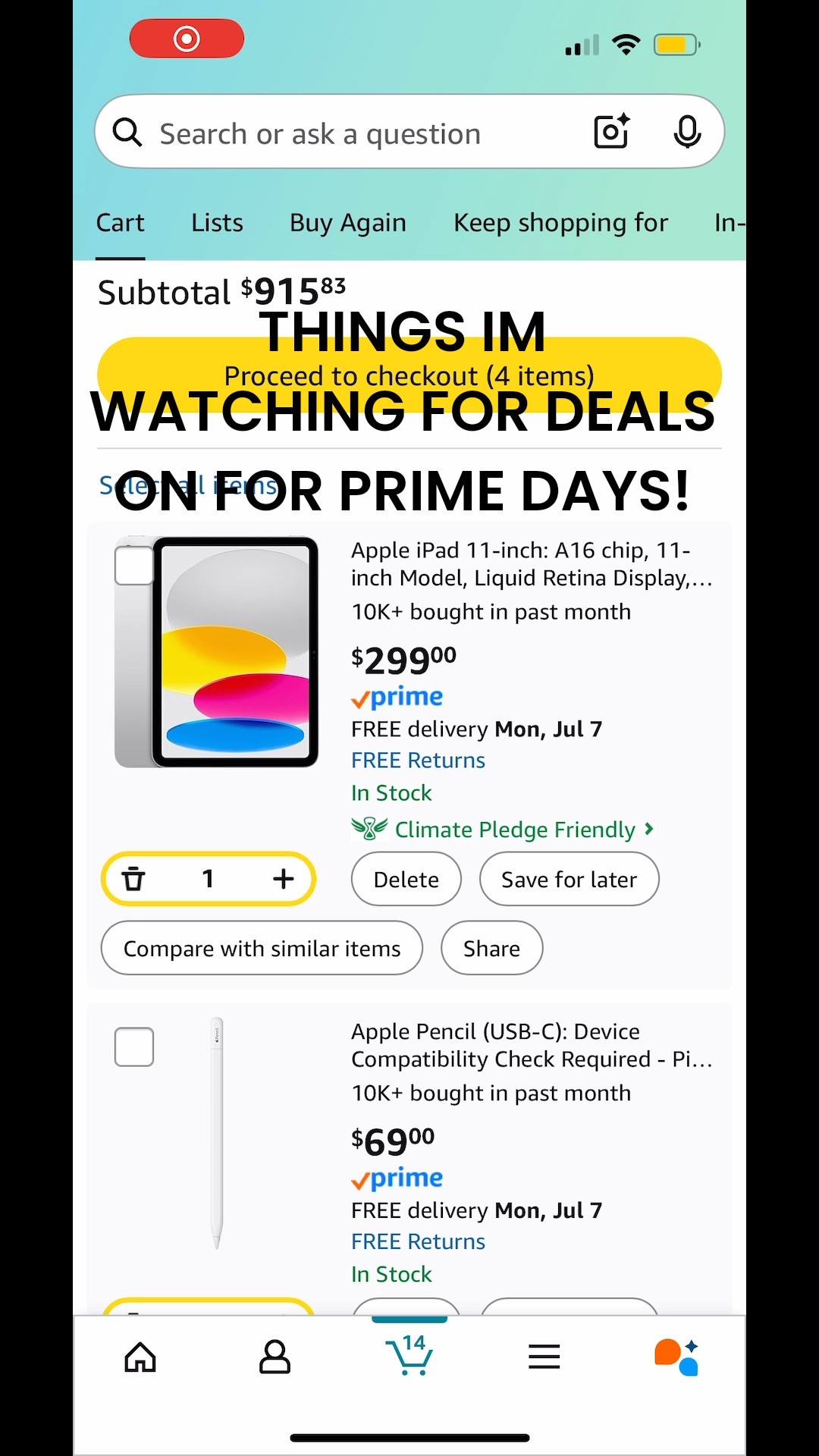819x1456 pixels.
Task: Go home via the house icon
Action: 140,1357
